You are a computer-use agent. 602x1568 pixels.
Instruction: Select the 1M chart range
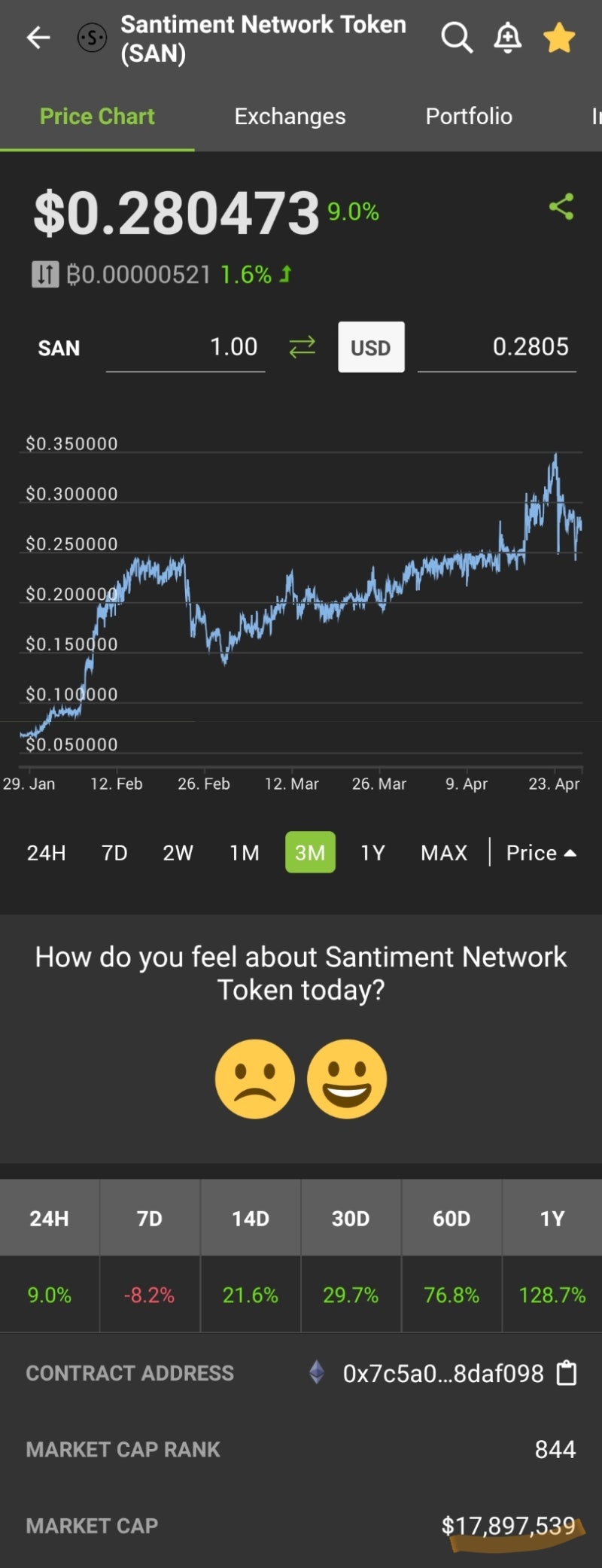coord(245,853)
